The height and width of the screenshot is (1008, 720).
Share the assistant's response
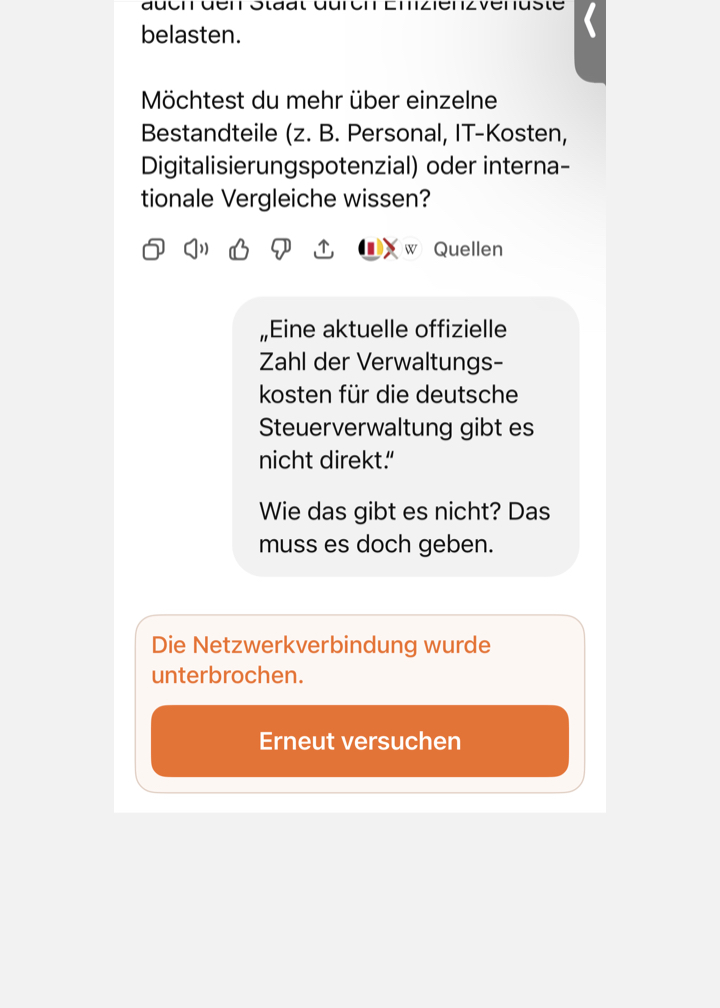324,249
